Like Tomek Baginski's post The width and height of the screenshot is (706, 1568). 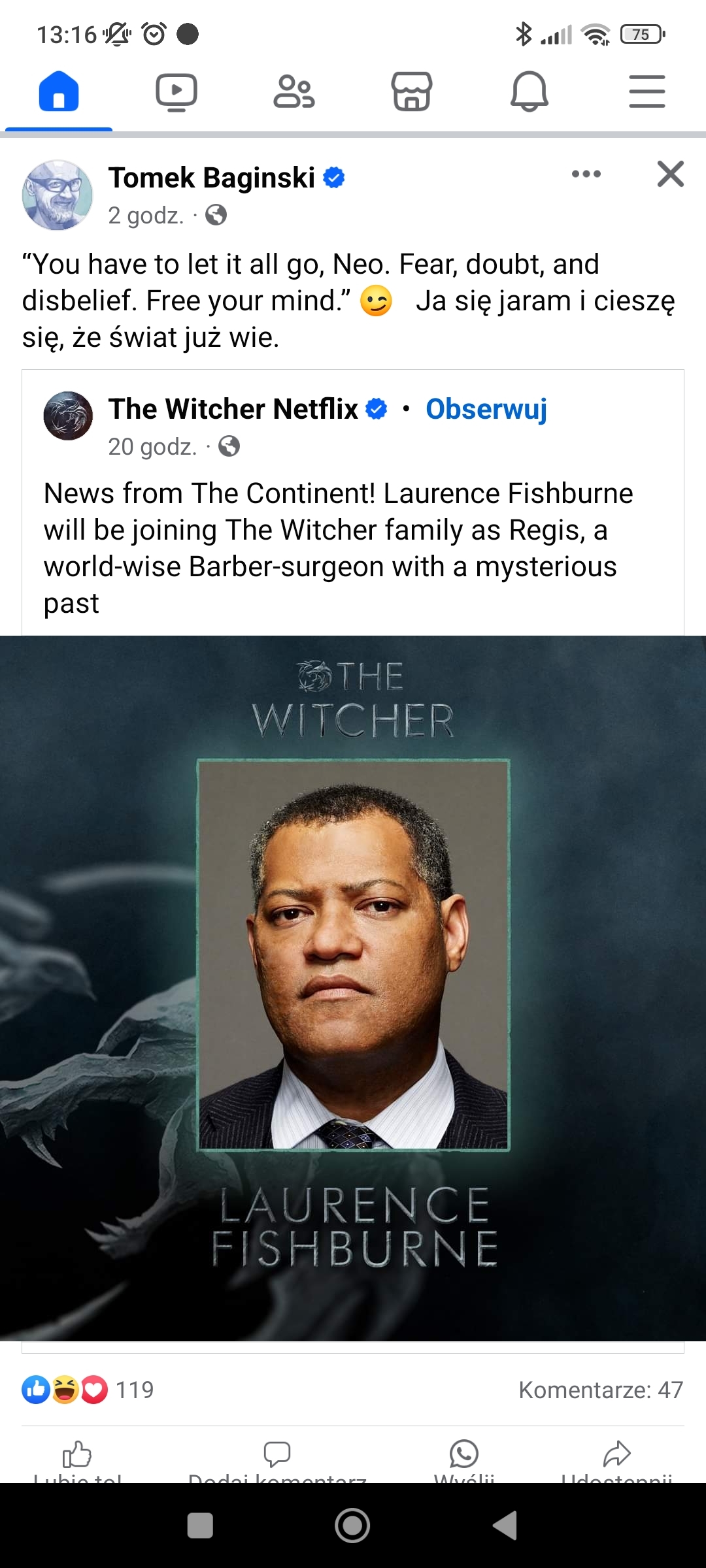pos(77,1457)
